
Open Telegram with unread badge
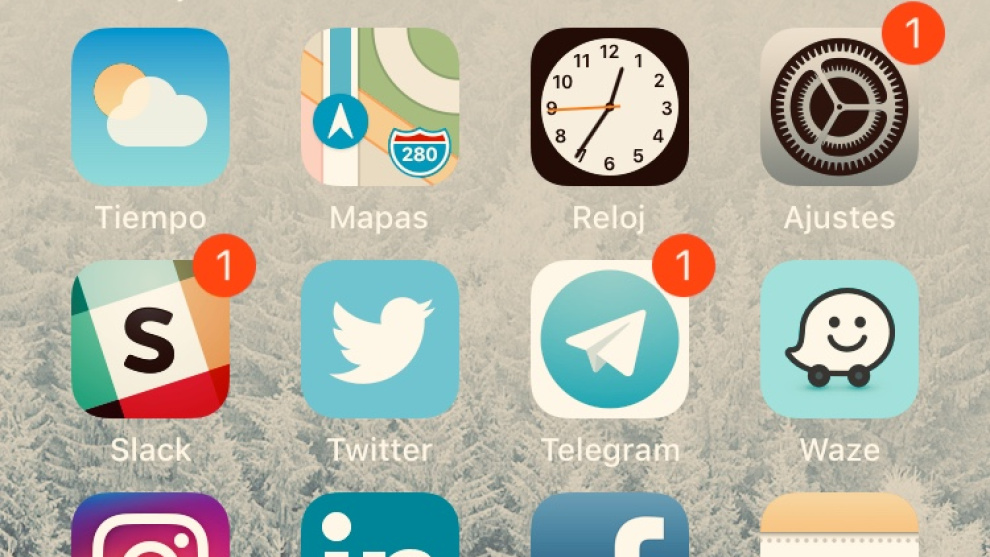click(609, 339)
